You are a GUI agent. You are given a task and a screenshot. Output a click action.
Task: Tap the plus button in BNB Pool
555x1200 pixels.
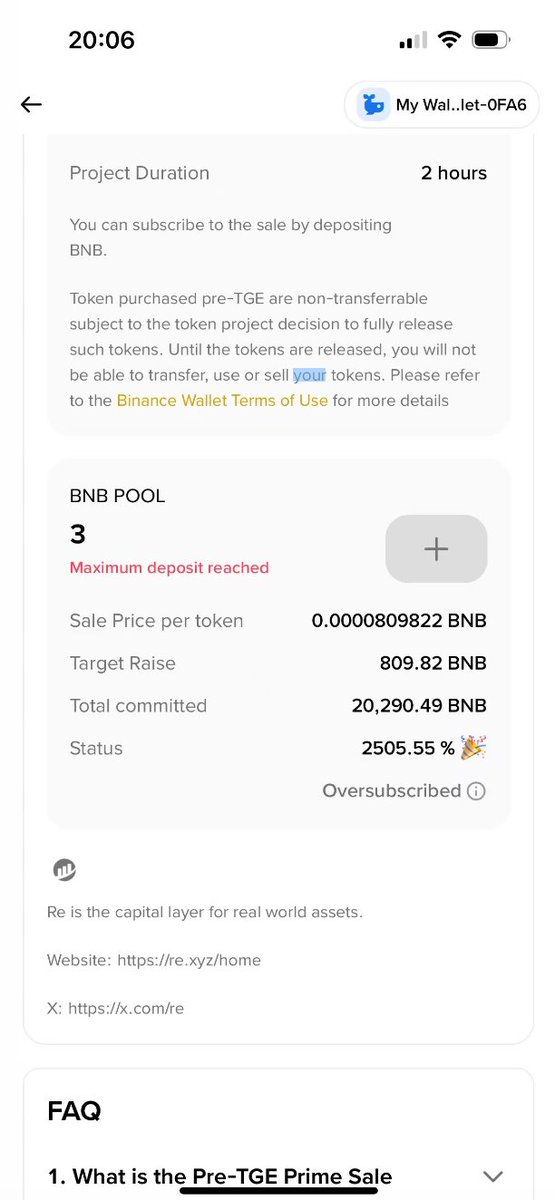(436, 548)
